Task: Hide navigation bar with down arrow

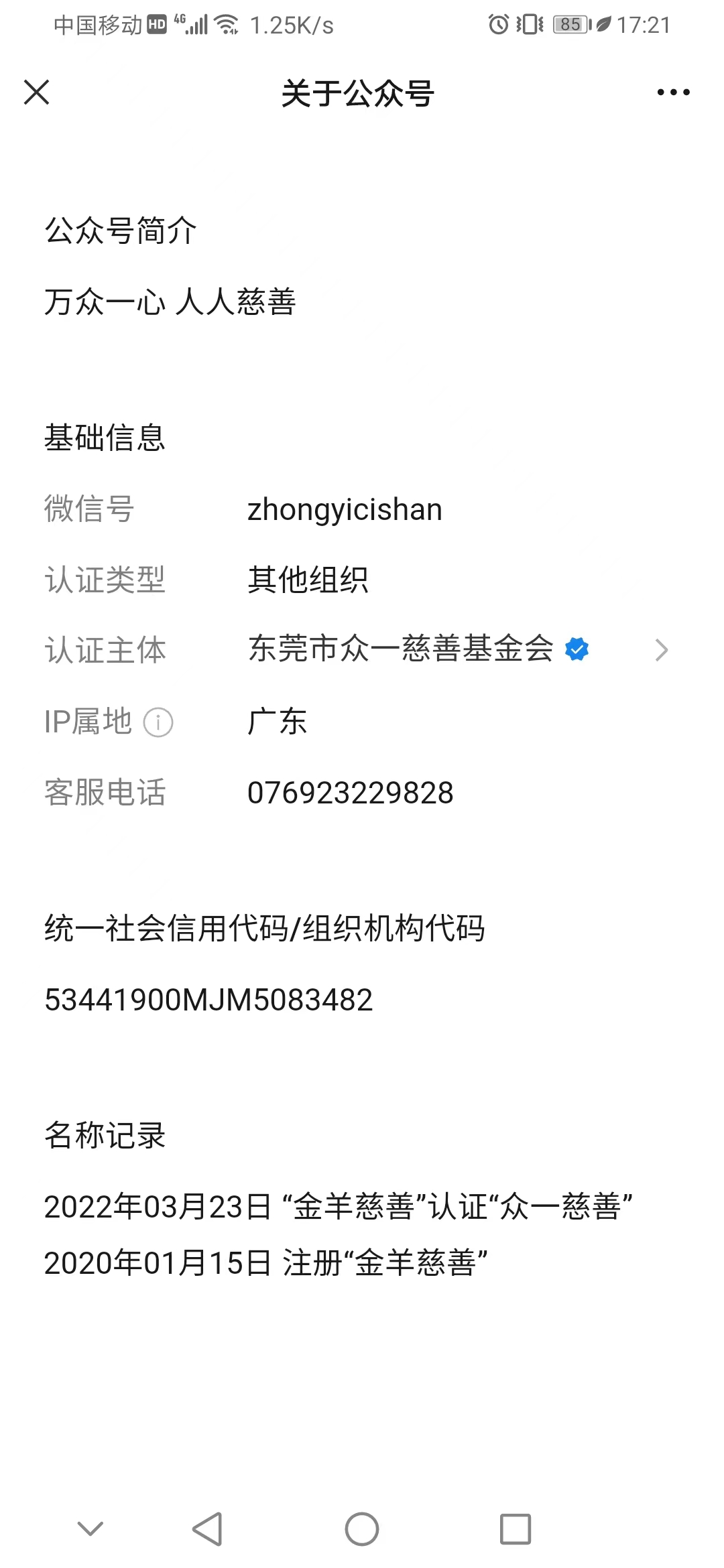Action: 90,1529
